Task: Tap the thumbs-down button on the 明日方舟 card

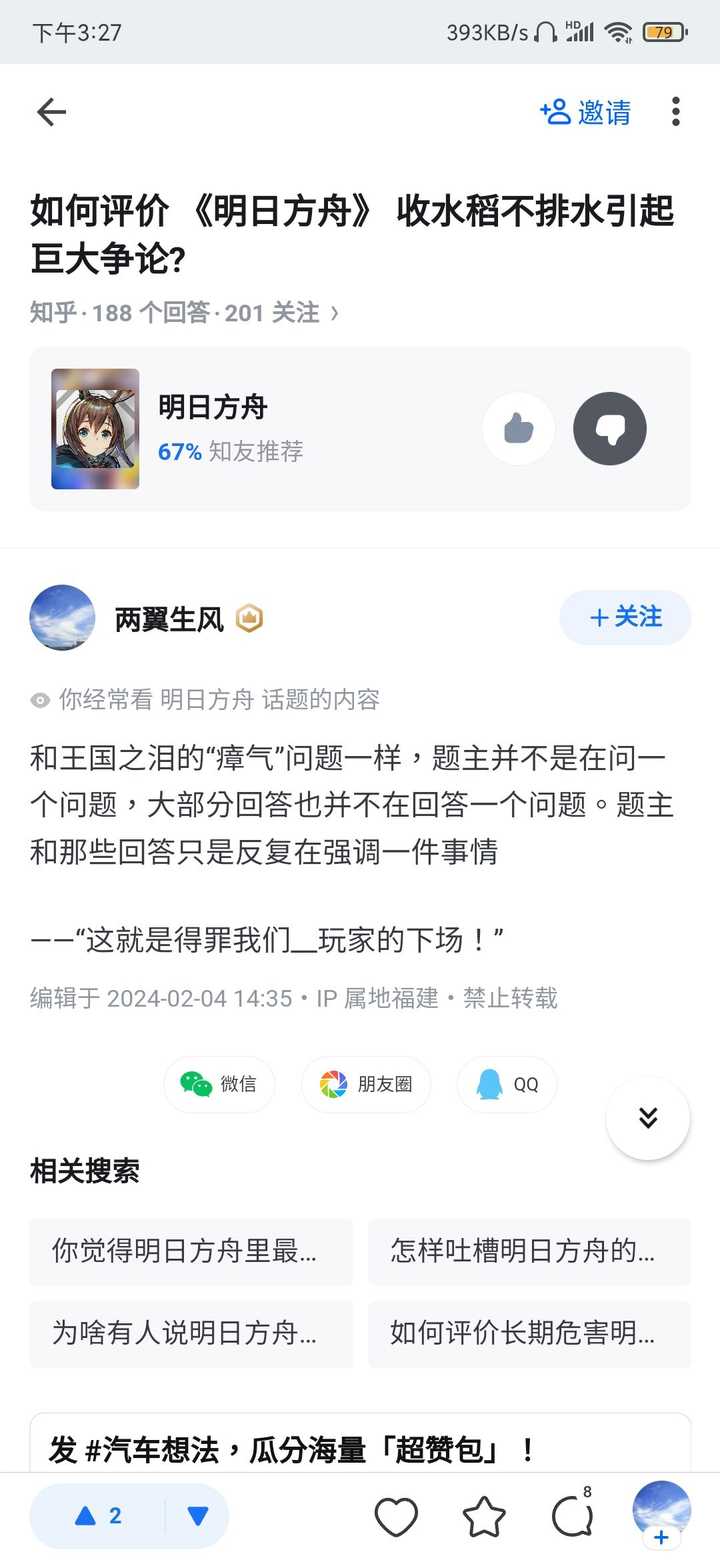Action: [x=610, y=429]
